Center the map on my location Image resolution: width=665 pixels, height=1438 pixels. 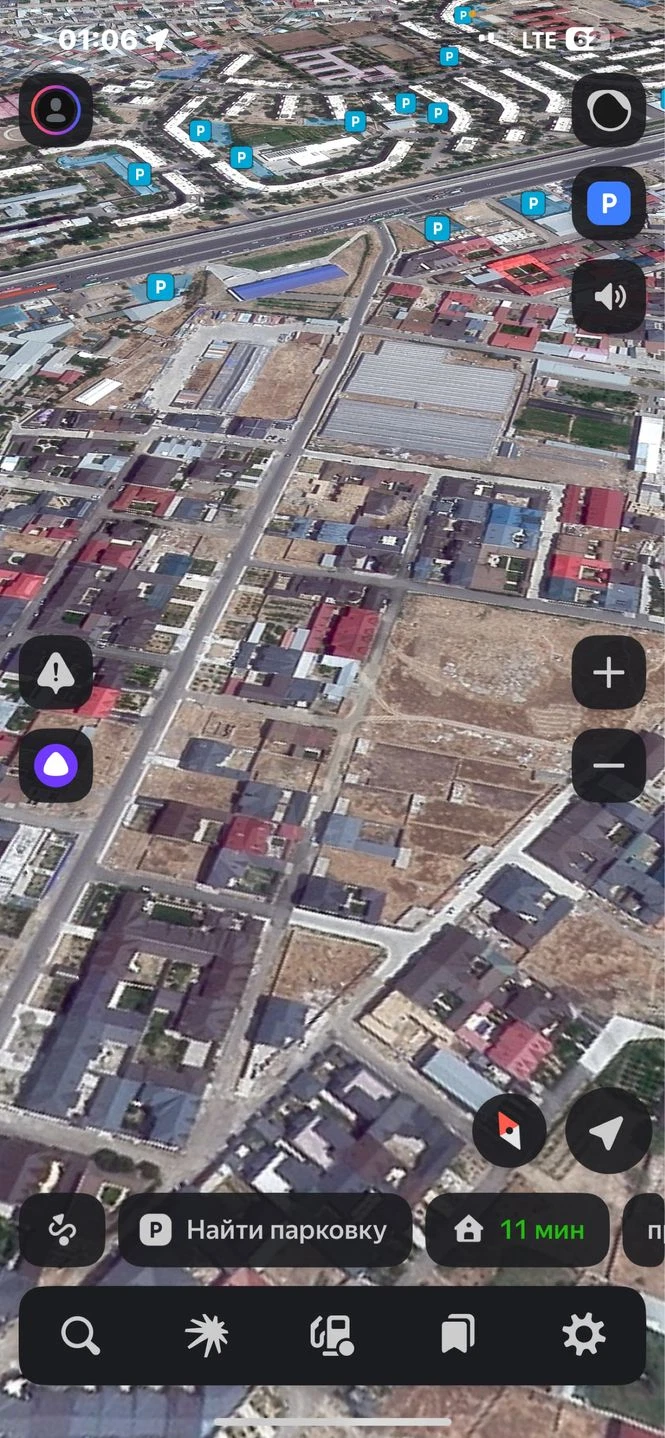pos(608,1131)
